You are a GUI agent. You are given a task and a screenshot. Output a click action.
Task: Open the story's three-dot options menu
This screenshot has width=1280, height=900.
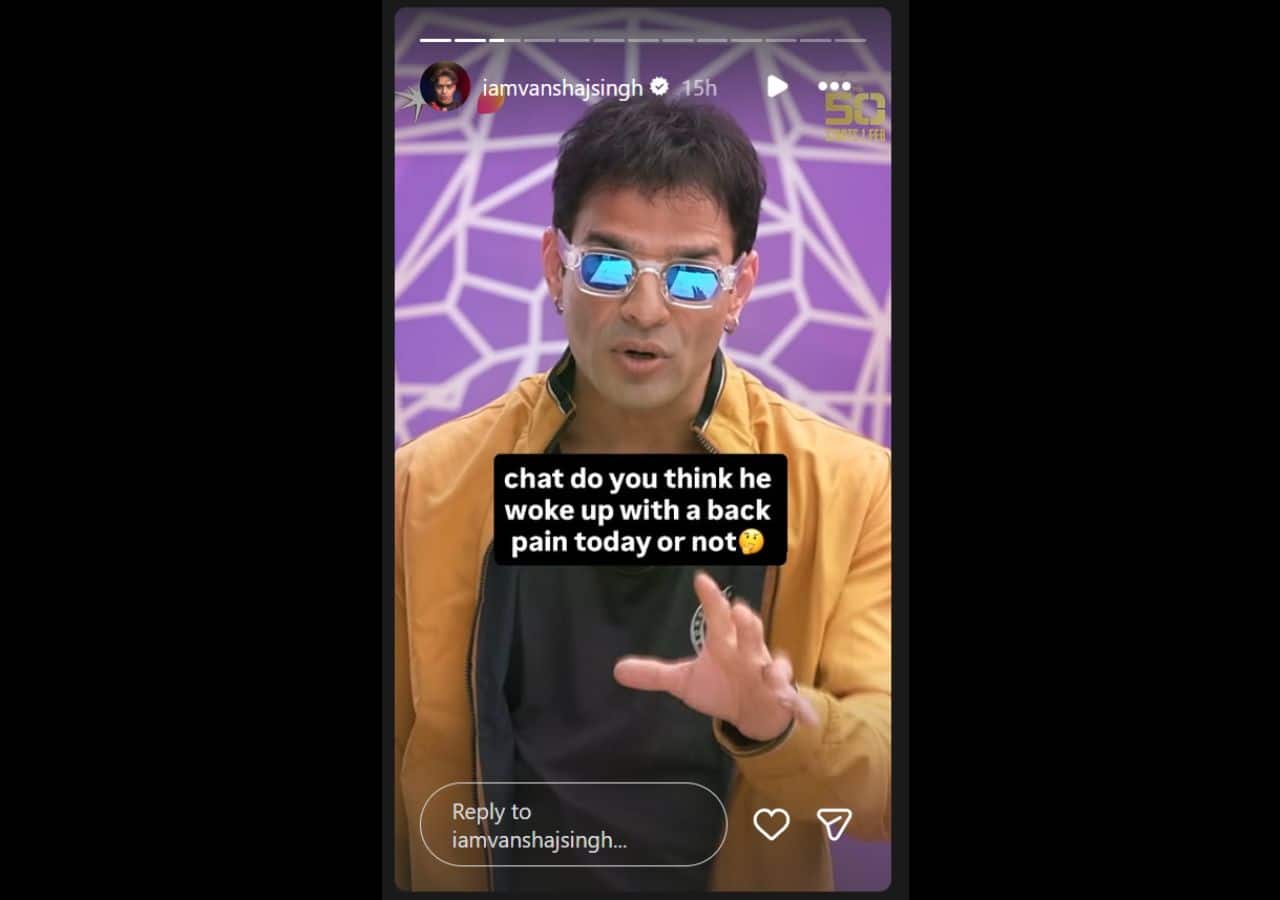(x=834, y=87)
